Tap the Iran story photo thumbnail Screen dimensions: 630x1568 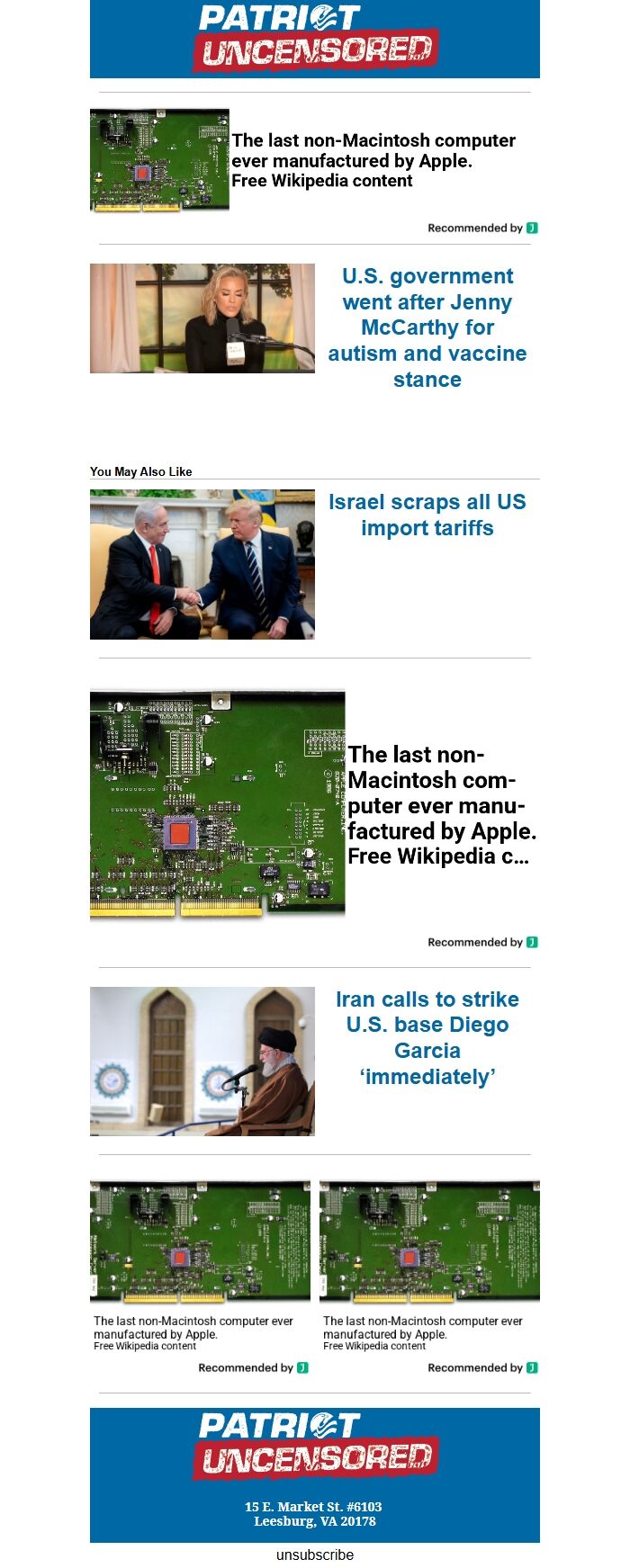tap(202, 1062)
